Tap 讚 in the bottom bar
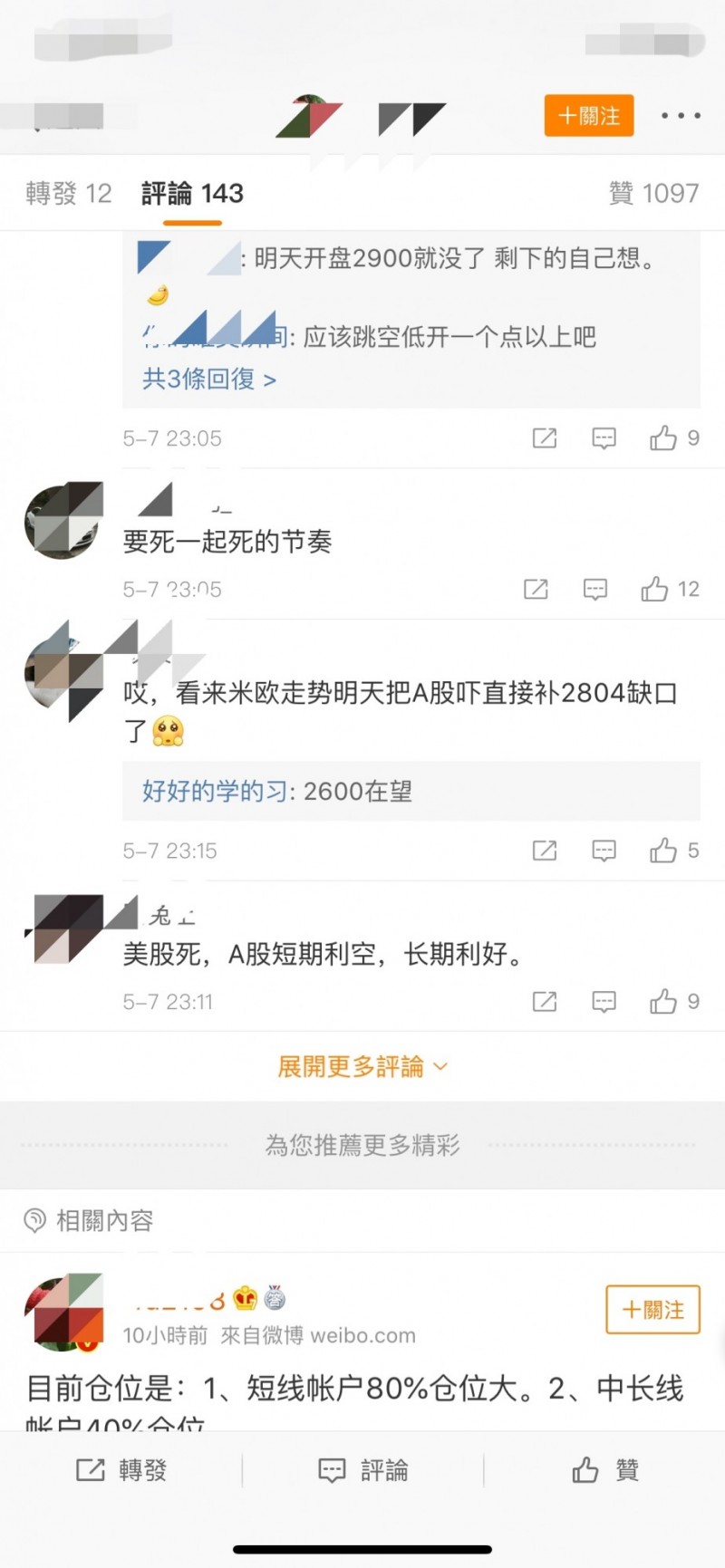 605,1470
